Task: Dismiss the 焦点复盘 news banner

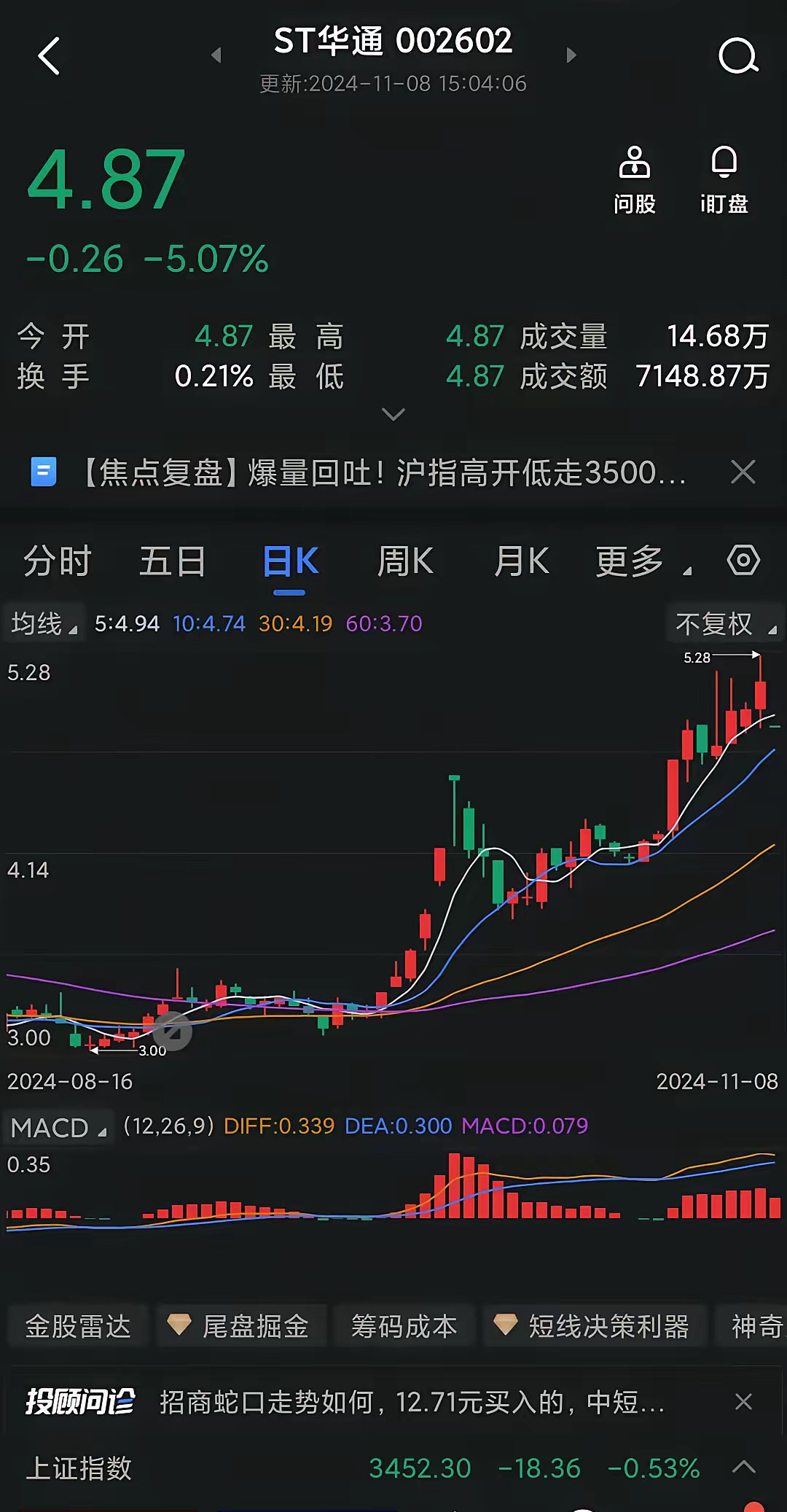Action: pyautogui.click(x=743, y=472)
